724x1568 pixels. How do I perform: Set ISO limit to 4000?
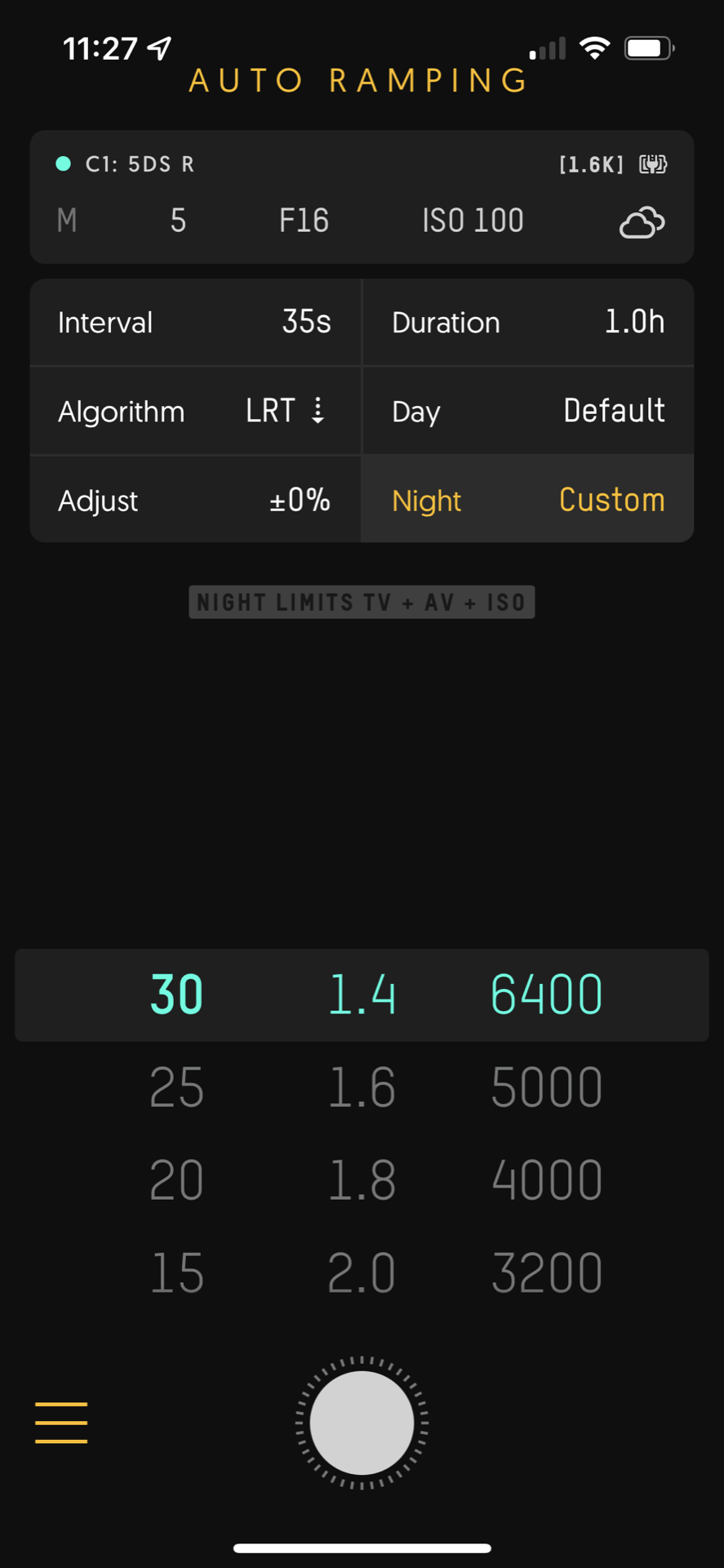coord(546,1180)
